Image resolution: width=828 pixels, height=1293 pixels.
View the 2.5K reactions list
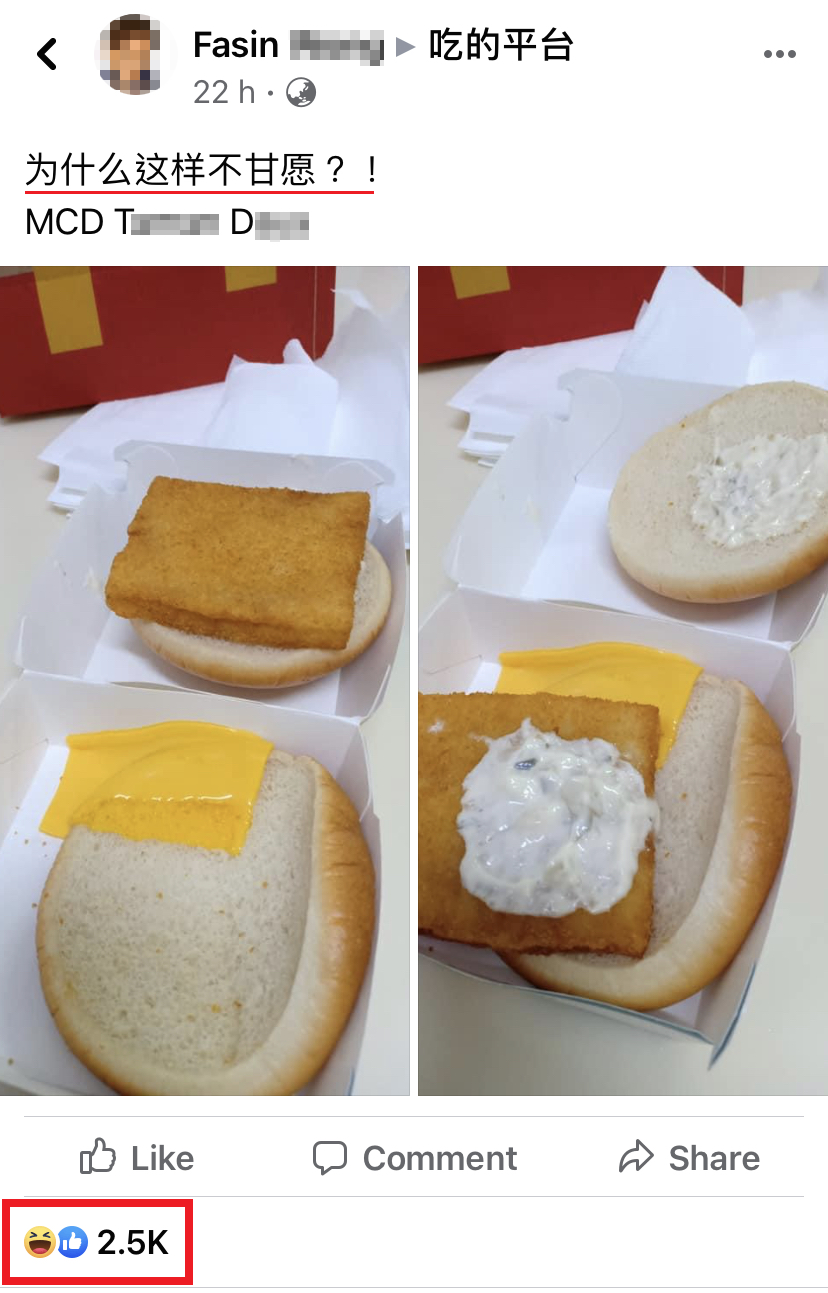coord(98,1243)
